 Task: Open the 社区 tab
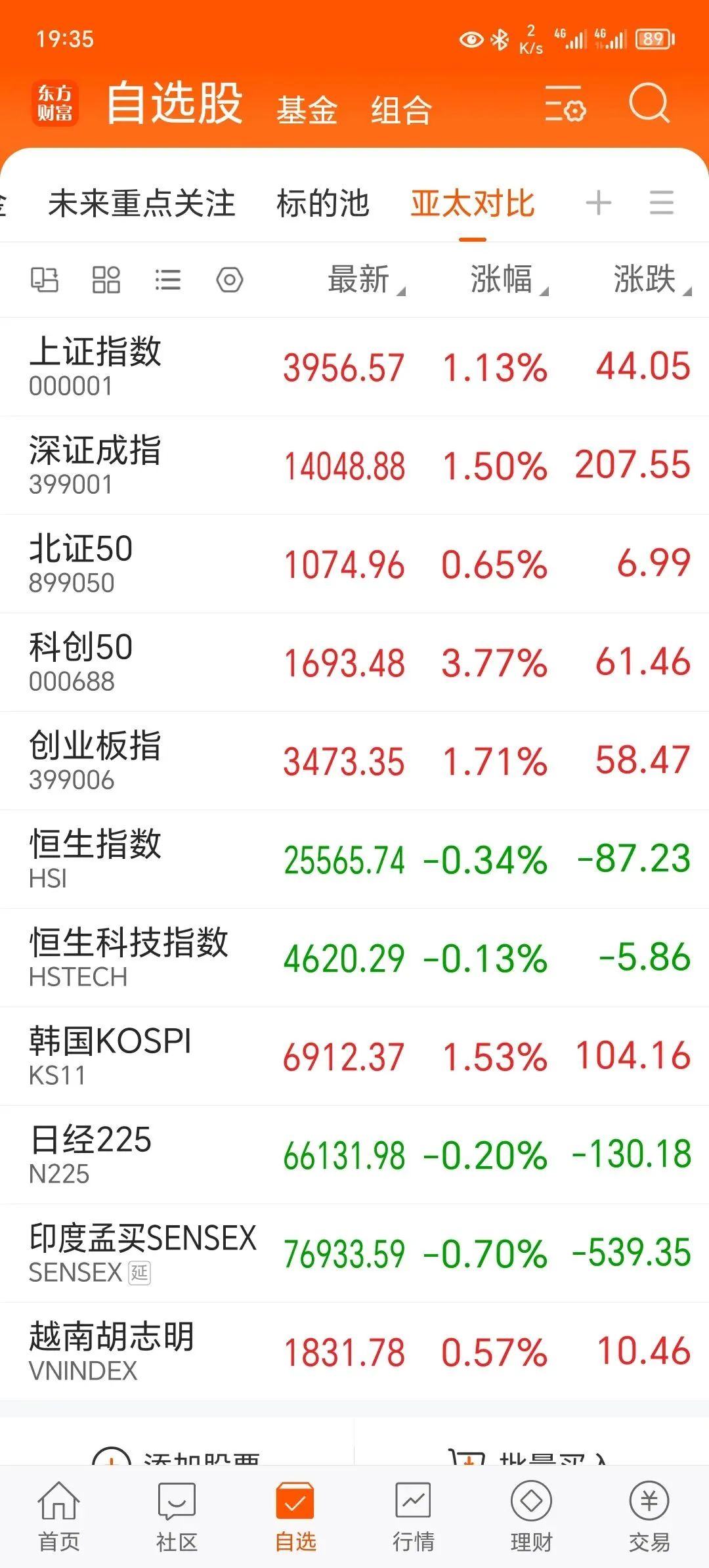pos(177,1516)
